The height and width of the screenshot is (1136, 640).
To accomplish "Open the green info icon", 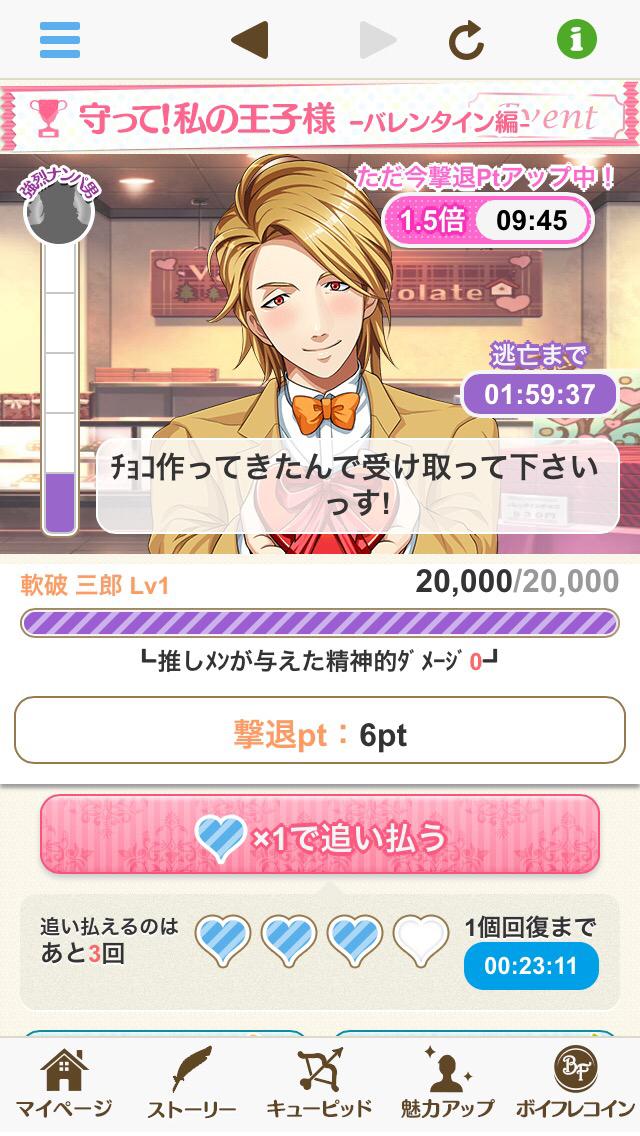I will 577,40.
